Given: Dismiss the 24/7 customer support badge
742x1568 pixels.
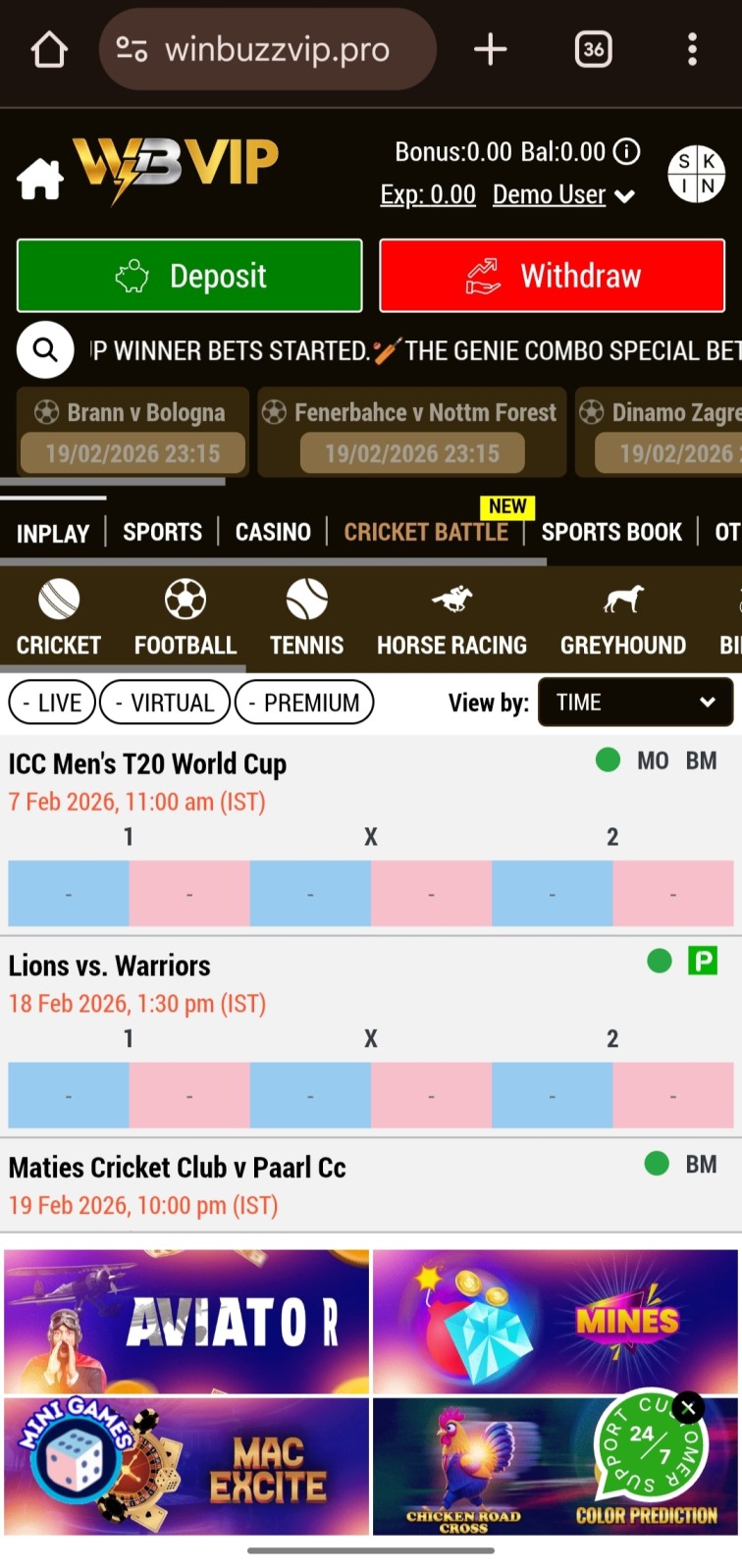Looking at the screenshot, I should pyautogui.click(x=689, y=1408).
